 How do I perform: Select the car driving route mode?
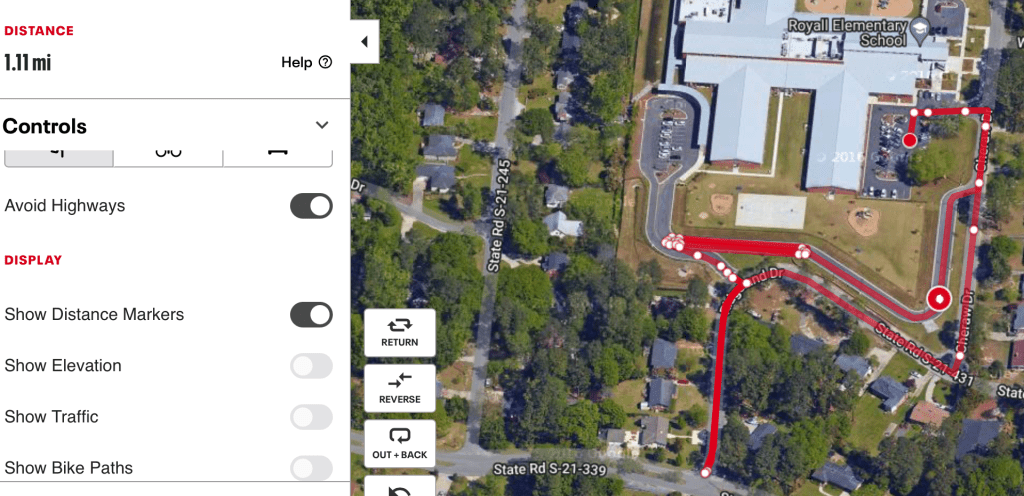277,153
